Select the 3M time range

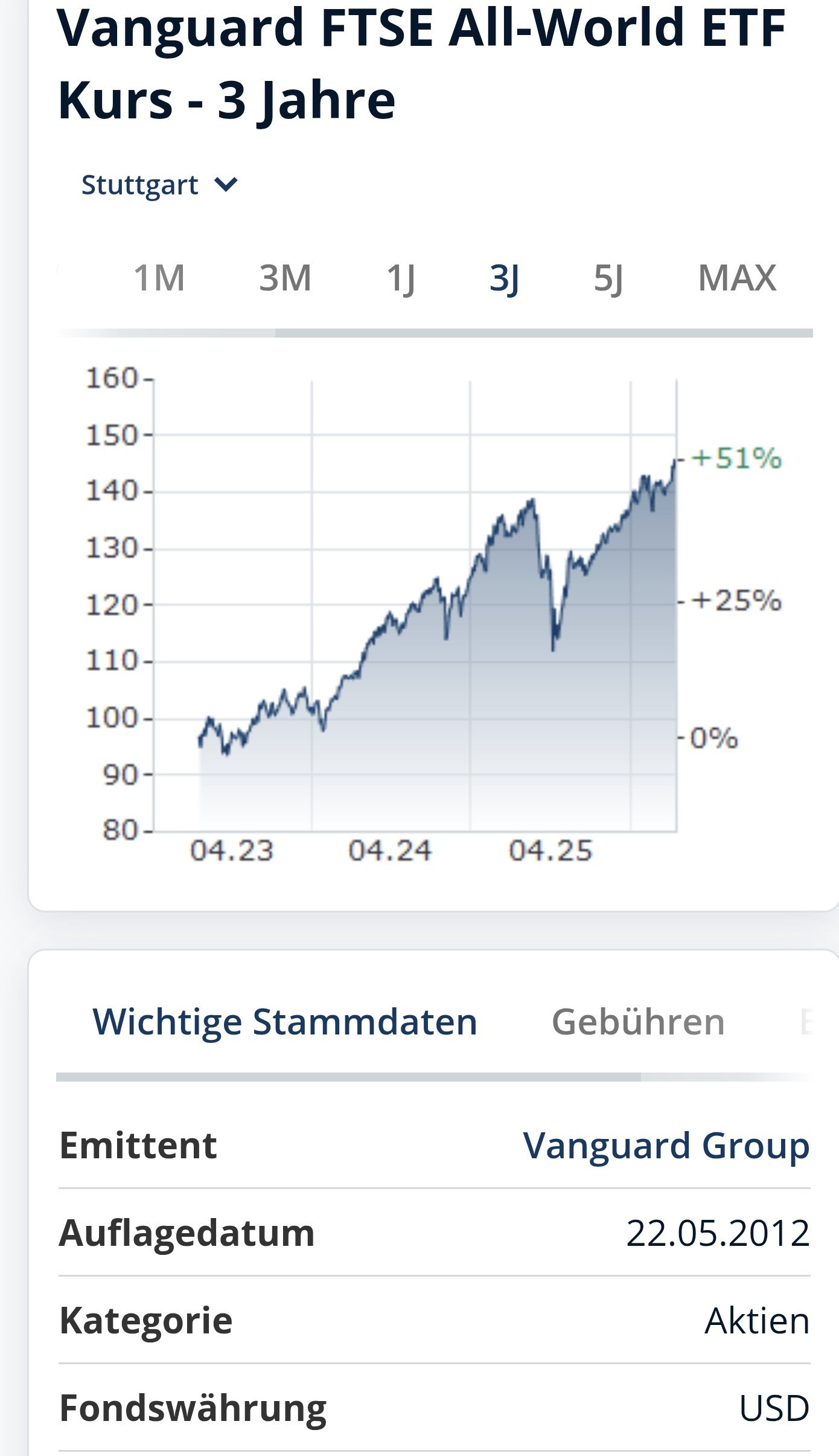[285, 278]
